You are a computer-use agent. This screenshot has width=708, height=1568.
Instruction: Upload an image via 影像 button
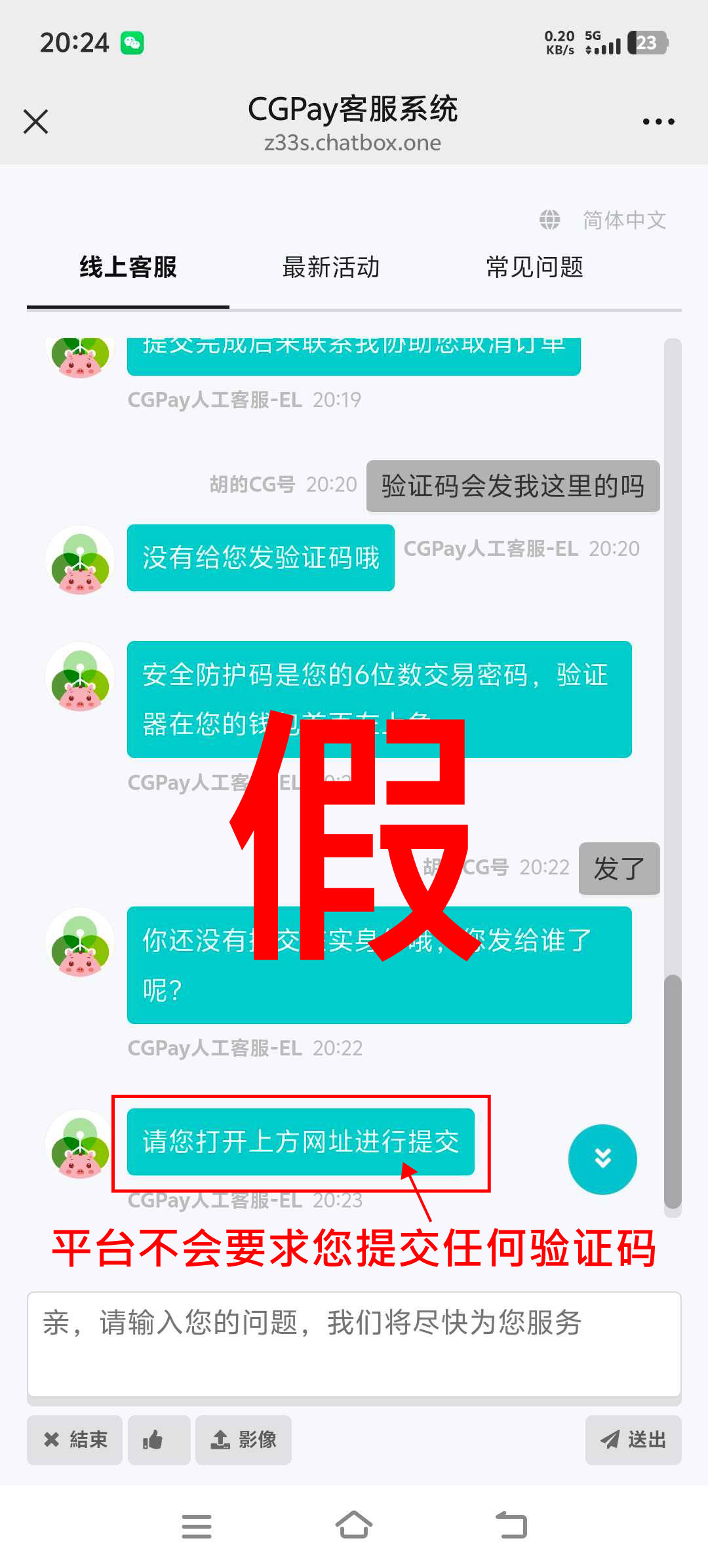(x=243, y=1440)
